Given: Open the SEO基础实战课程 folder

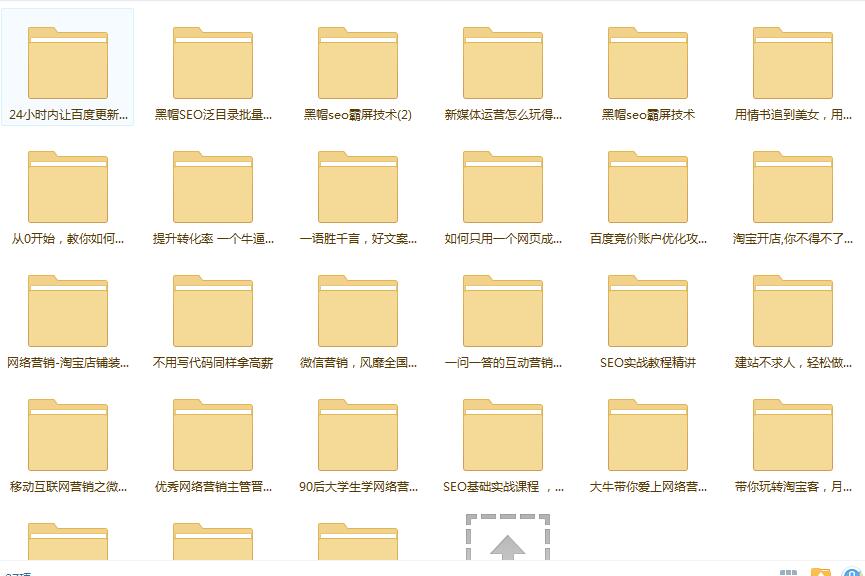Looking at the screenshot, I should click(503, 435).
